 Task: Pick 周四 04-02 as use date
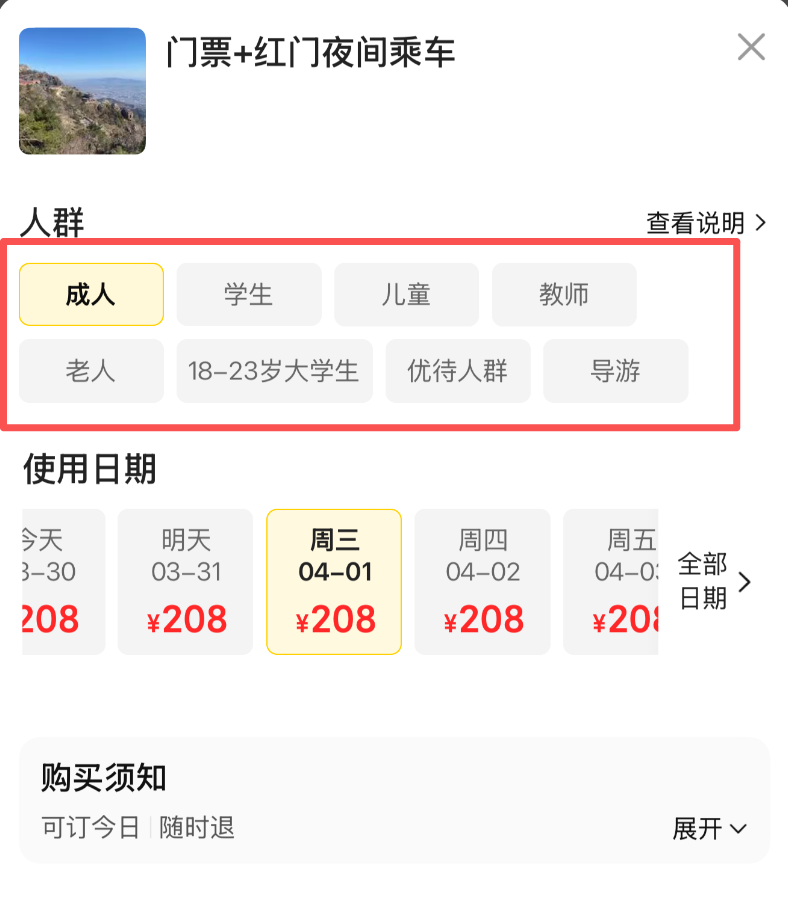pos(482,582)
